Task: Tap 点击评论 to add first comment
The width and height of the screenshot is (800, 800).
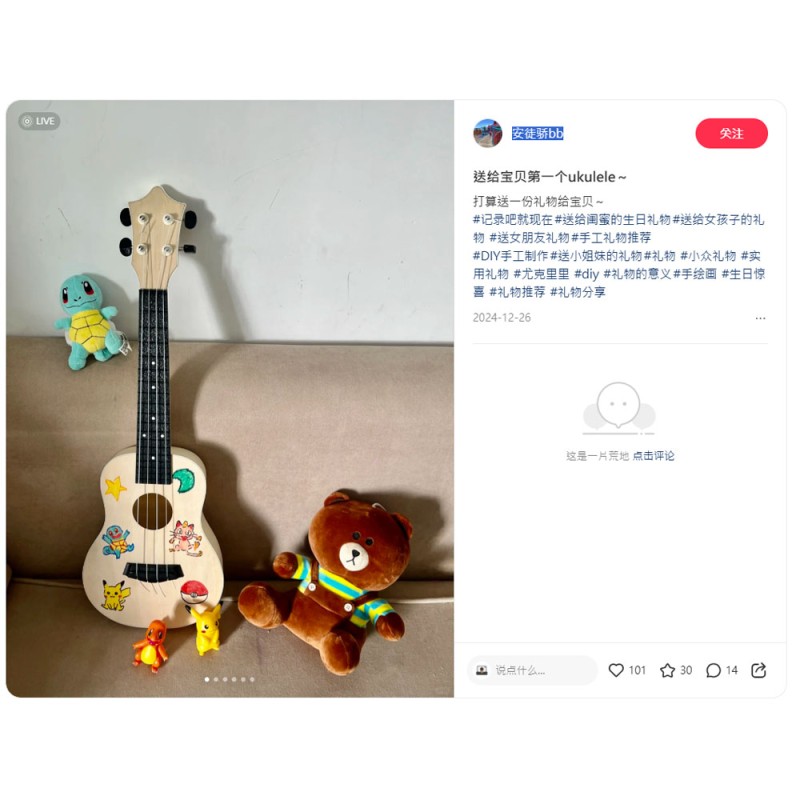Action: pos(653,456)
